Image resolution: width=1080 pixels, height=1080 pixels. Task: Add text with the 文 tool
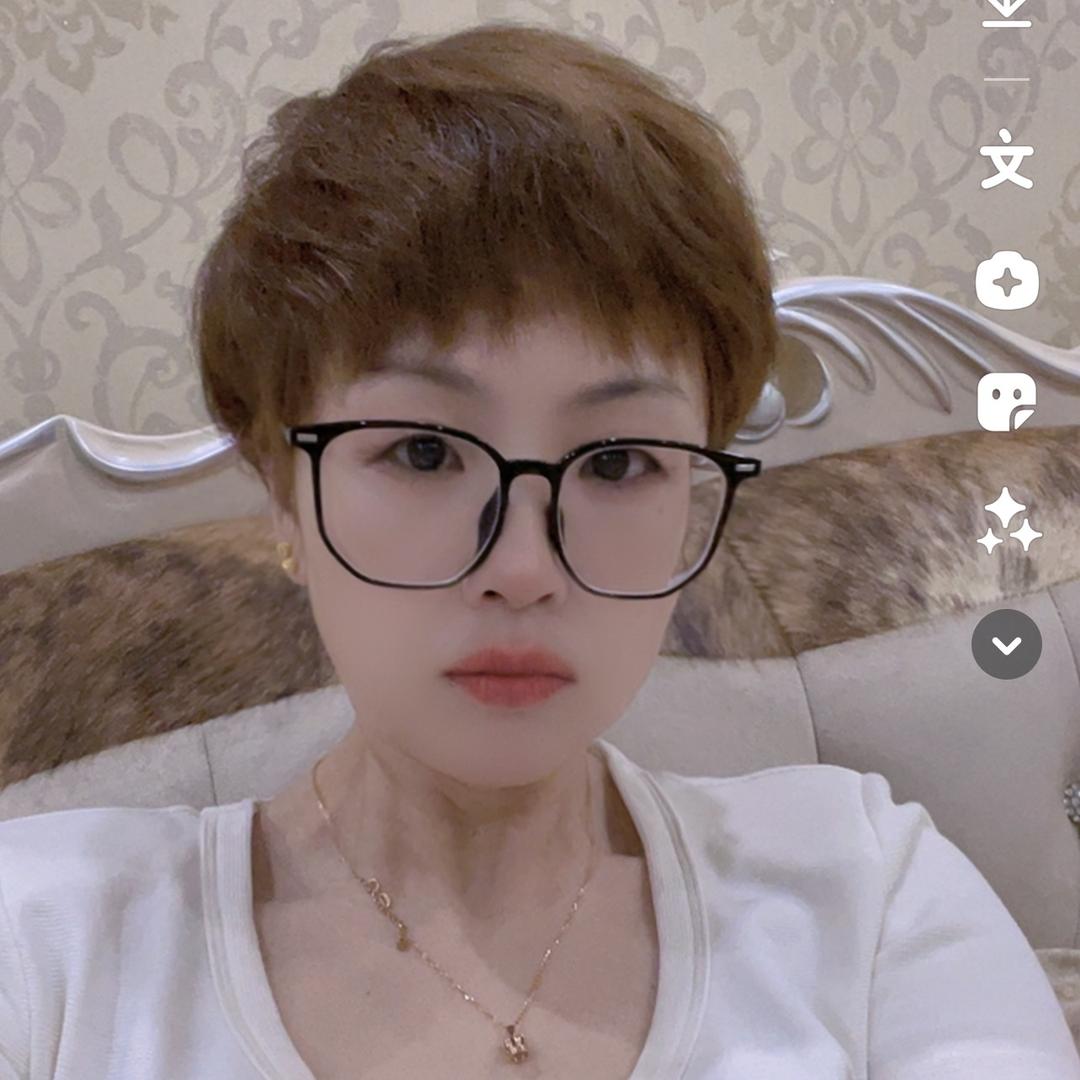click(1006, 159)
